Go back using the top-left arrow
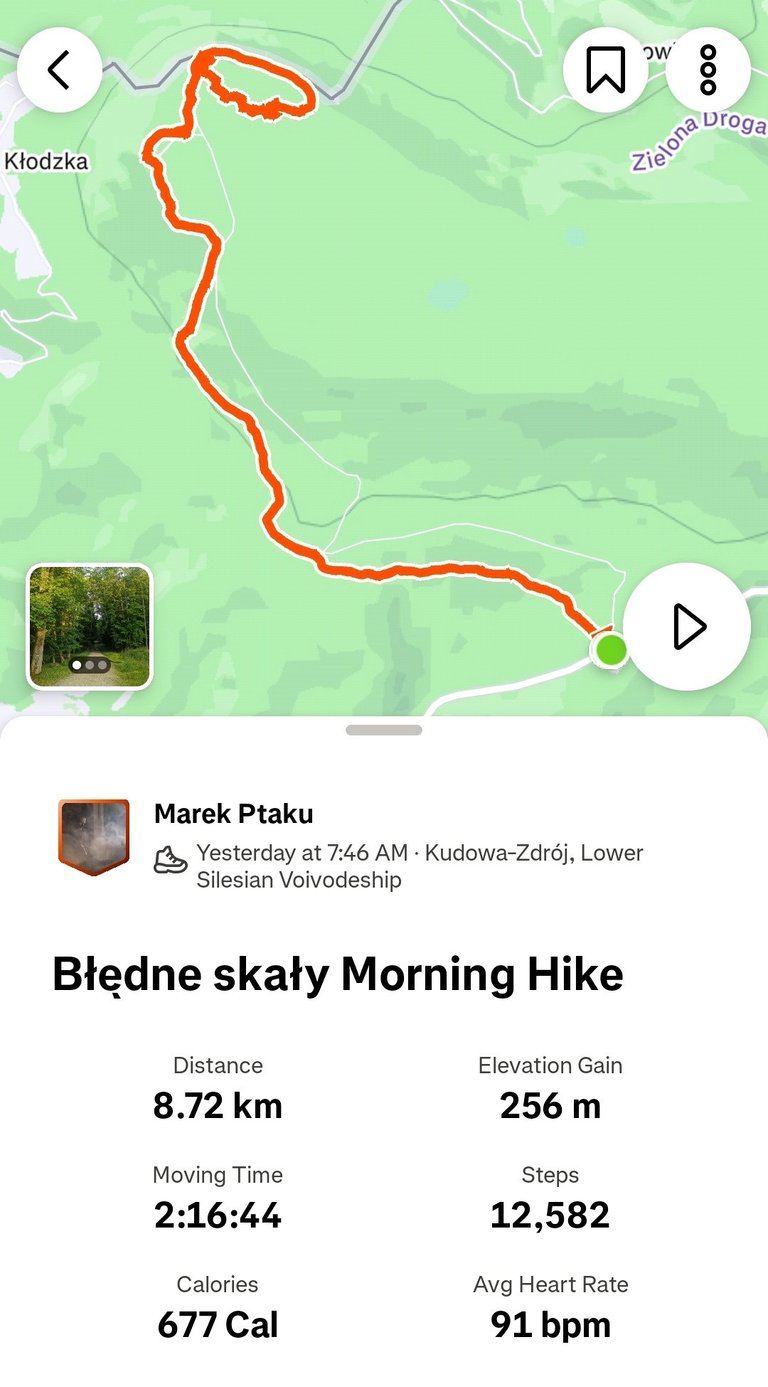 (60, 70)
